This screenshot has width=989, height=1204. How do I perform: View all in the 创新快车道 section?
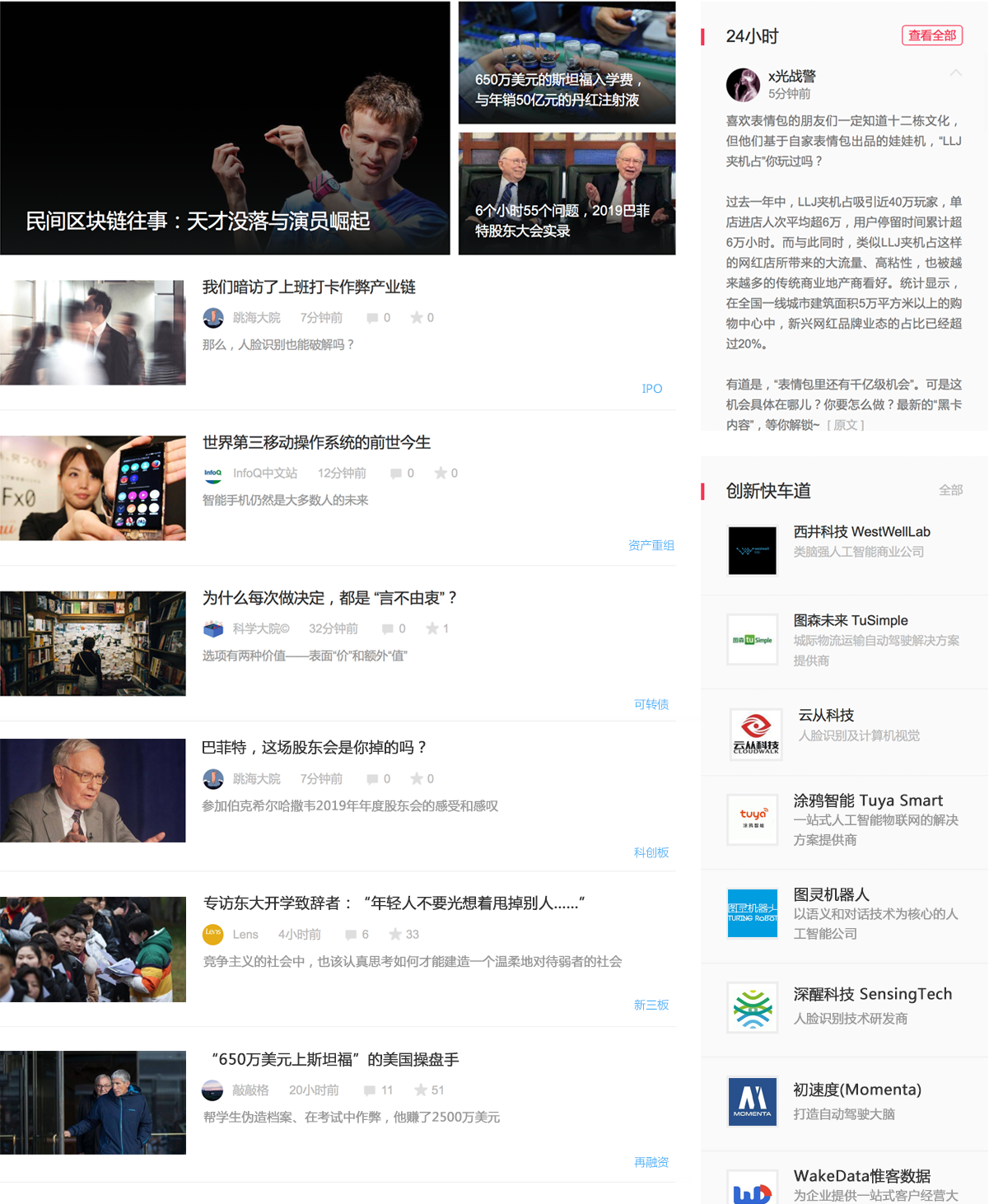tap(950, 490)
